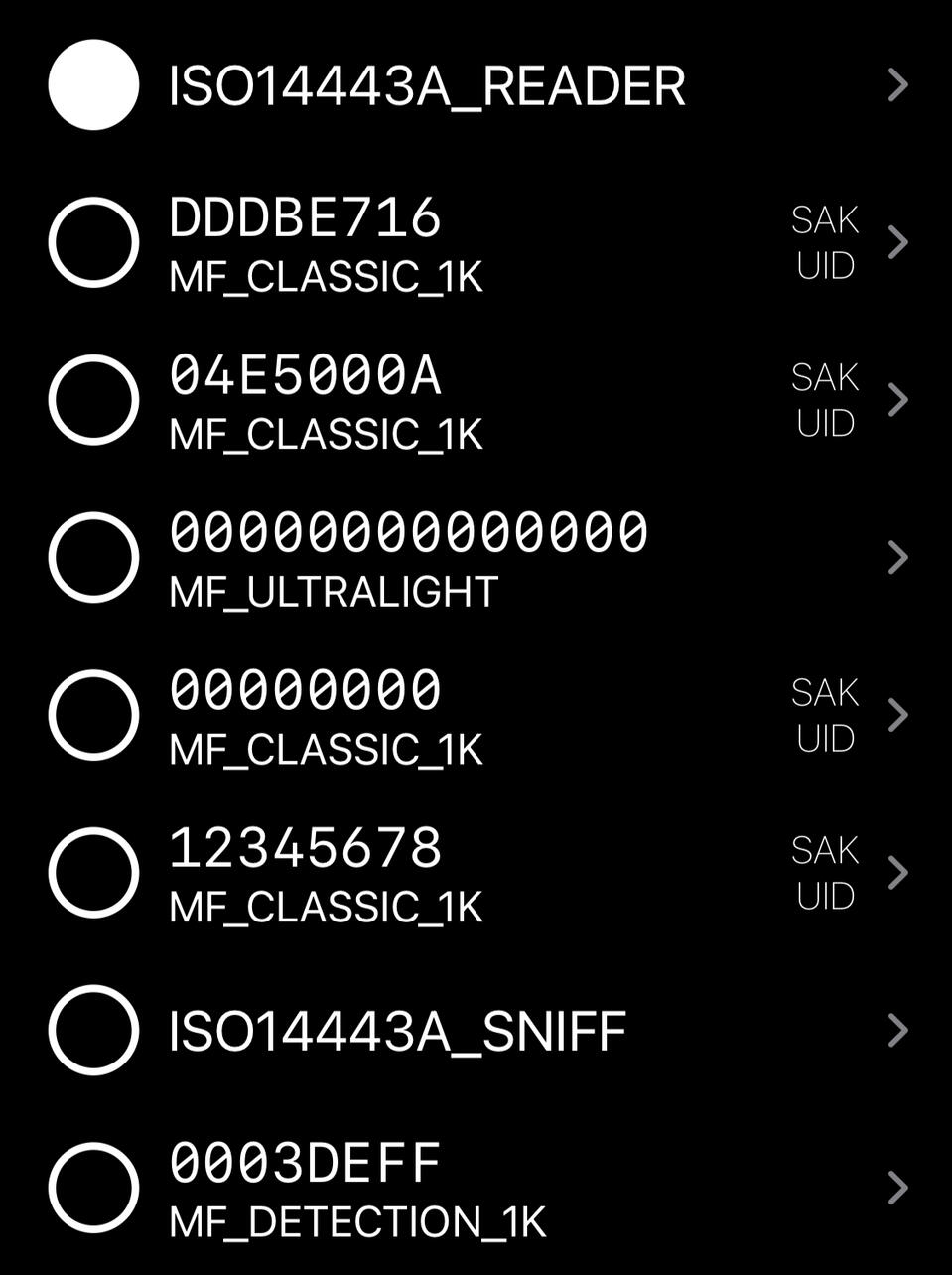
Task: Open the 04E5000A MF_CLASSIC_1K entry
Action: [x=897, y=399]
